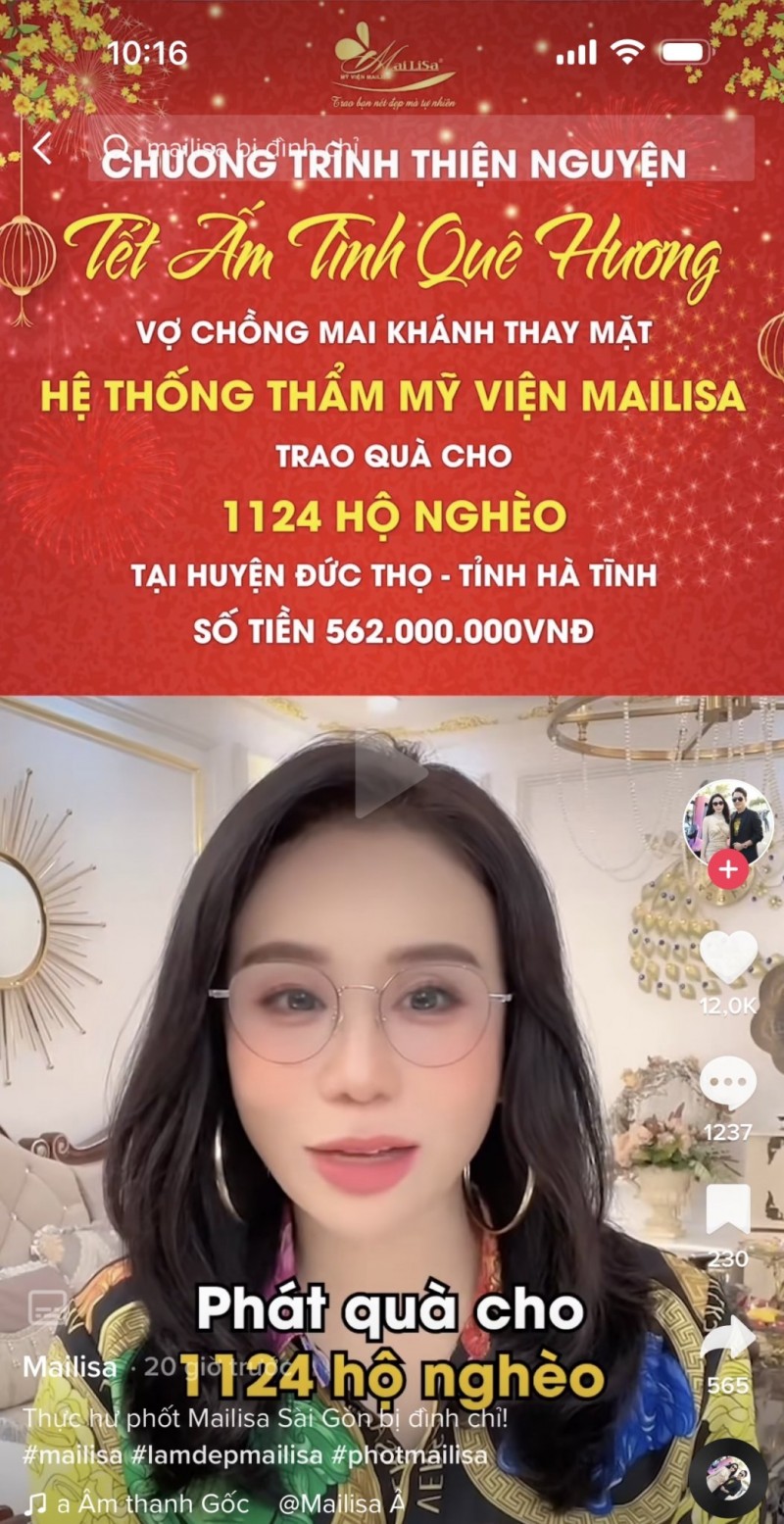Go back from the video
The image size is (784, 1524).
(41, 149)
